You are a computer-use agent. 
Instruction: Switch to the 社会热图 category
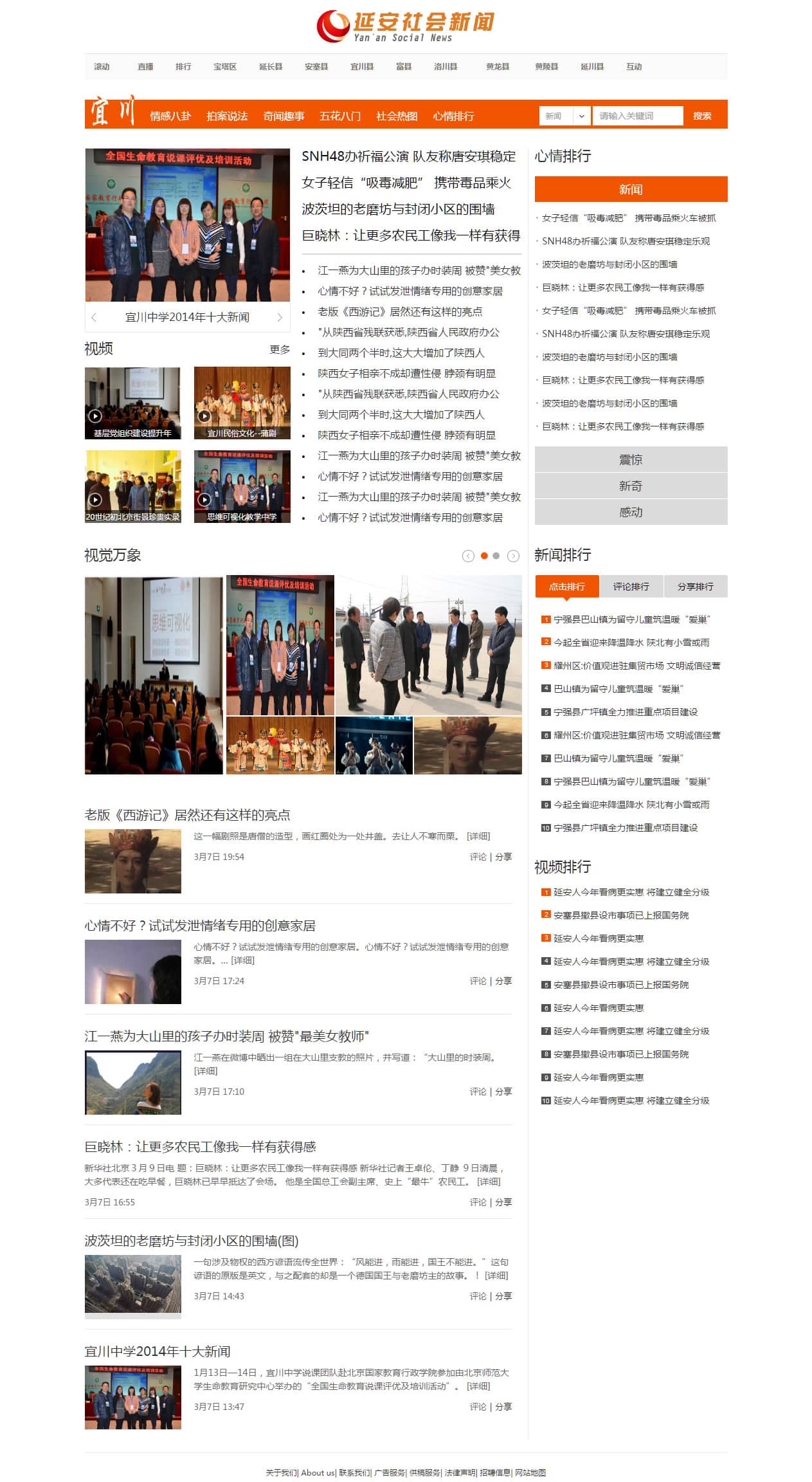pos(396,116)
